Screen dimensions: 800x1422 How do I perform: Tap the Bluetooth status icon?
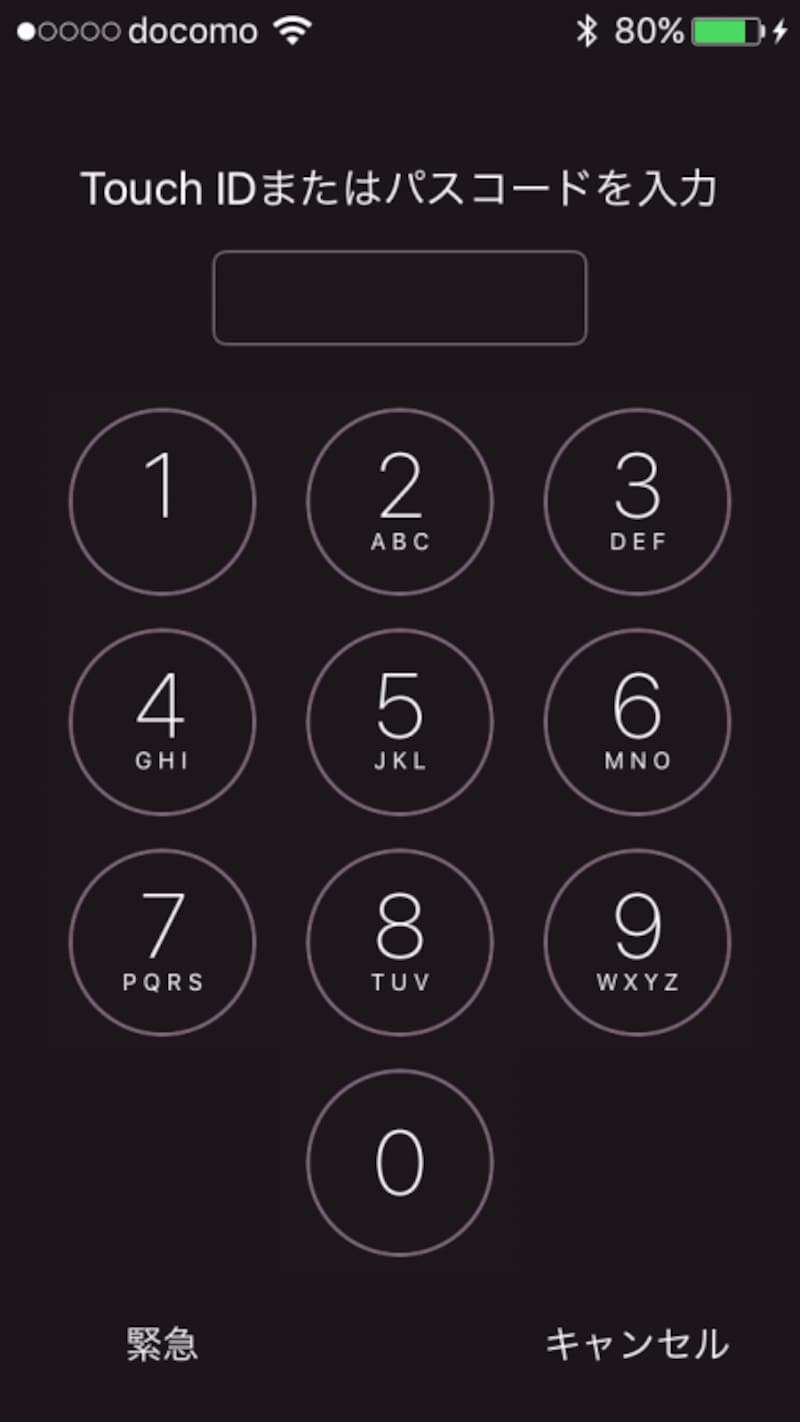(x=590, y=30)
